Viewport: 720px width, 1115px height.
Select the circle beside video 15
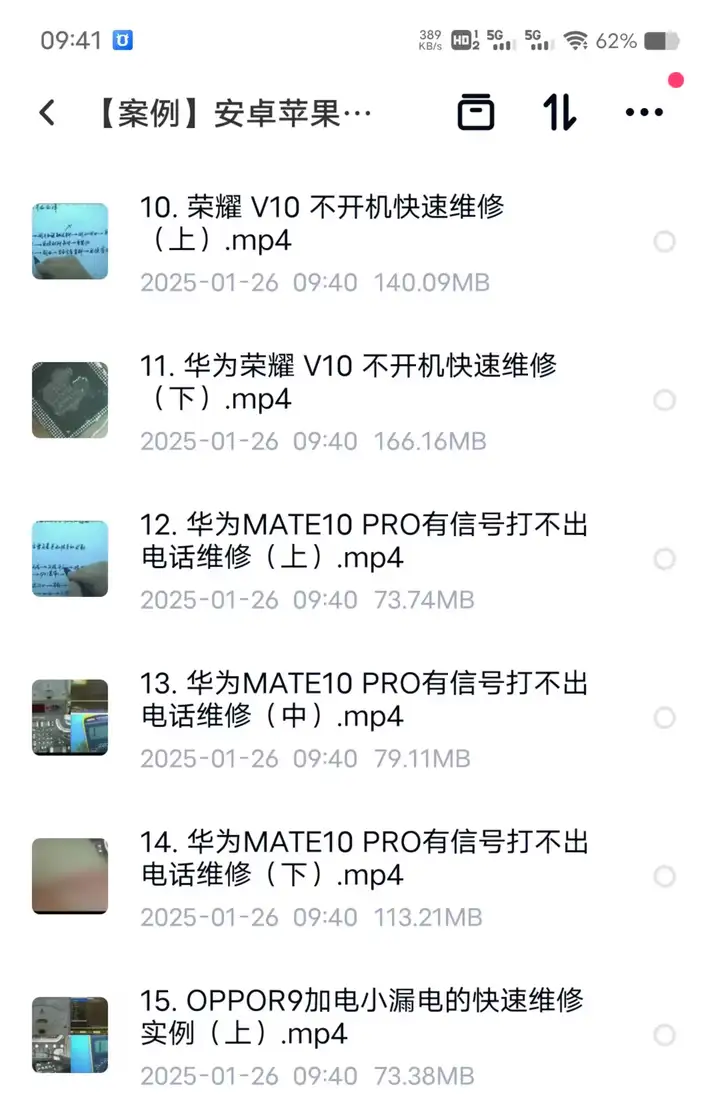pos(663,1035)
